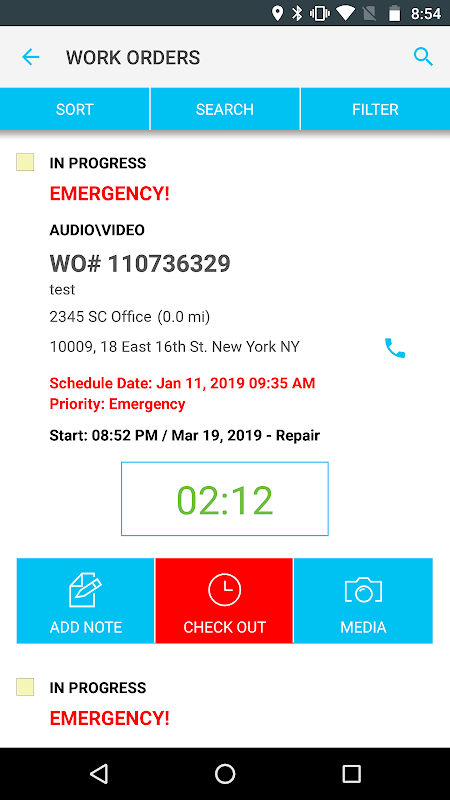Viewport: 450px width, 800px height.
Task: Select checkbox for WO# 110736329
Action: (25, 162)
